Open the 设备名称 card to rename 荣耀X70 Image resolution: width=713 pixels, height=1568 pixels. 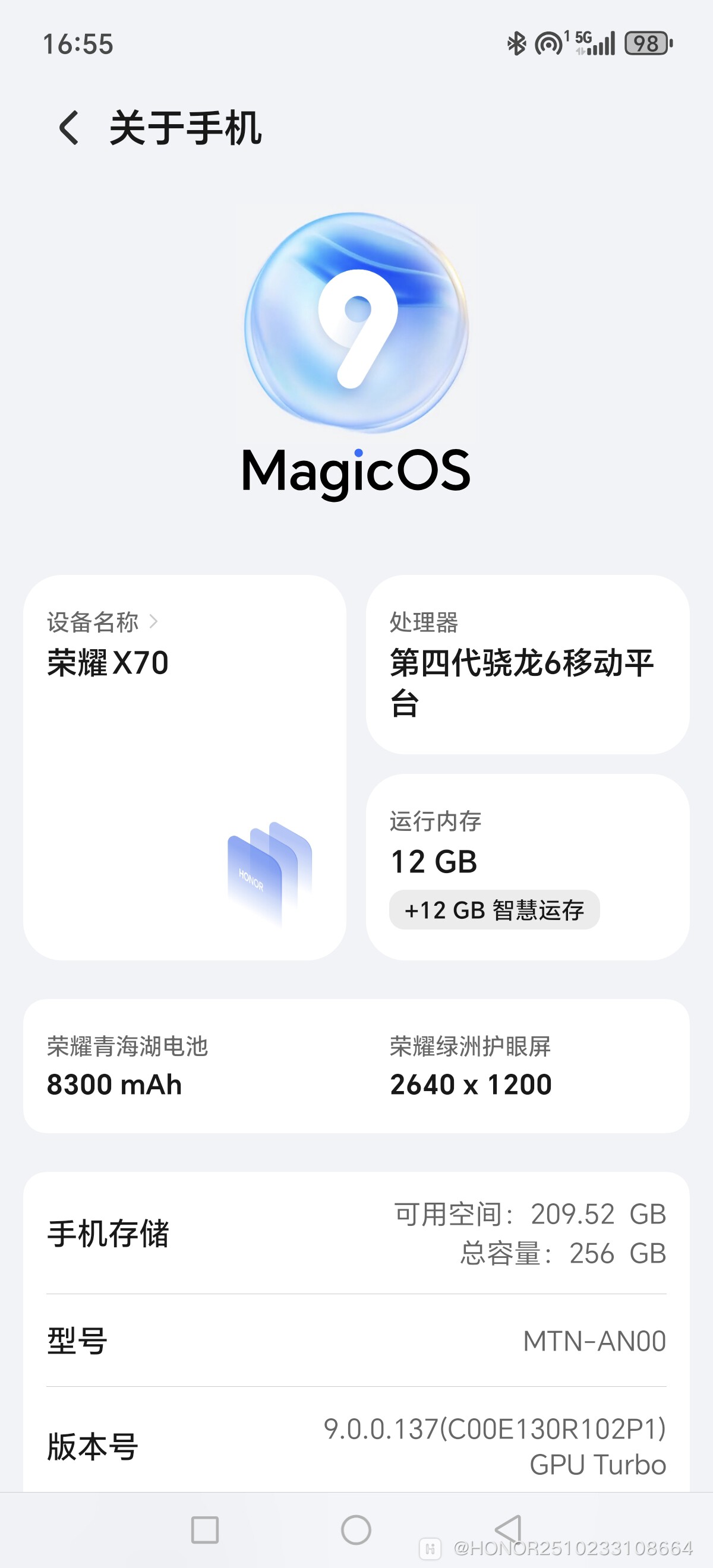click(x=185, y=767)
